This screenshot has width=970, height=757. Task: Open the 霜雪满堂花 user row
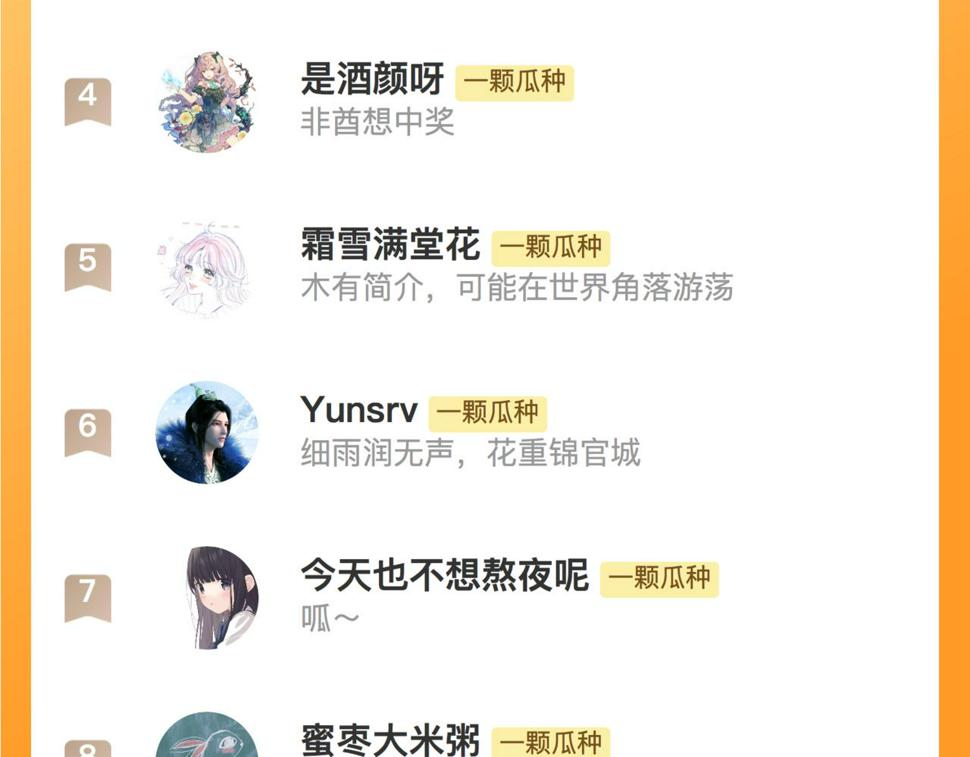click(x=484, y=267)
